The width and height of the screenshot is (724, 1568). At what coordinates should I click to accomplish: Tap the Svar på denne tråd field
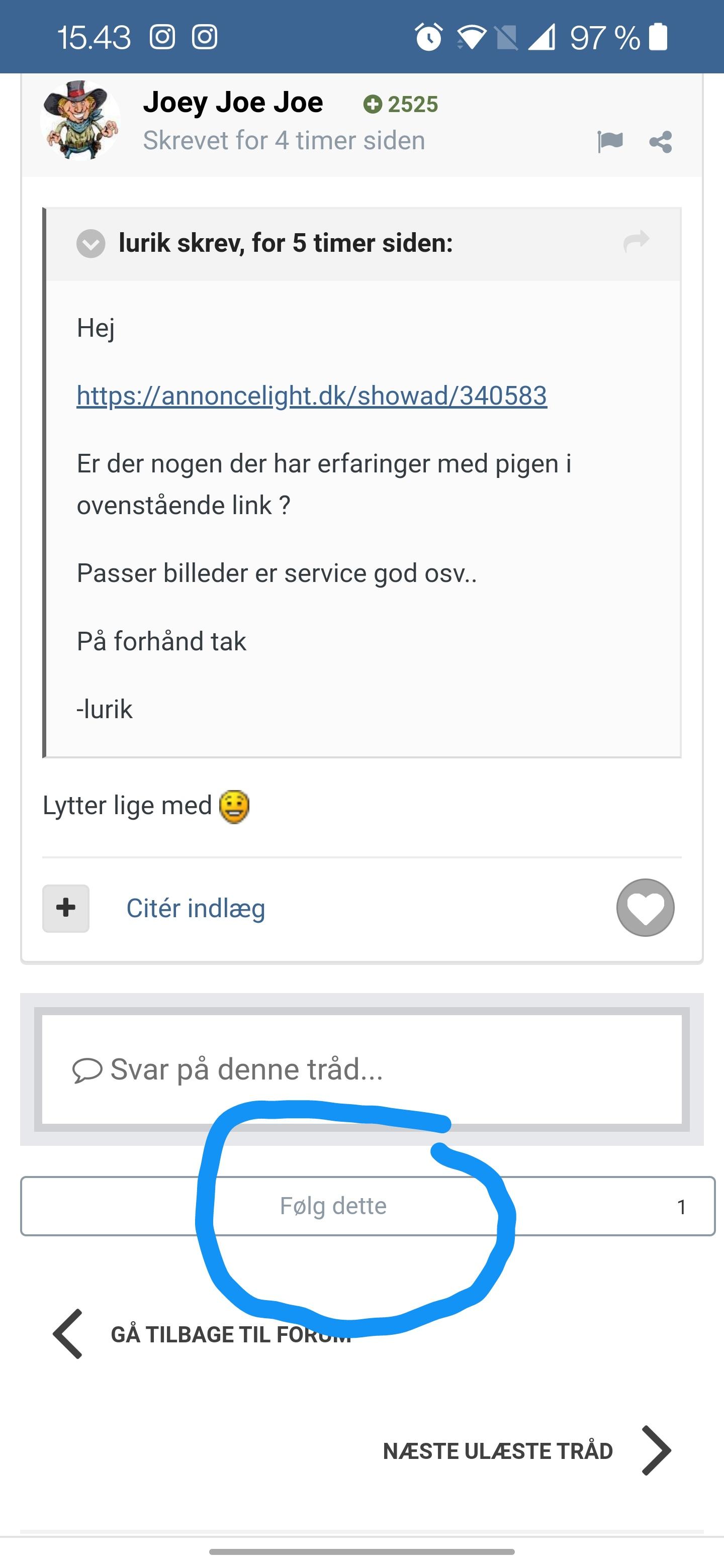[x=361, y=1069]
